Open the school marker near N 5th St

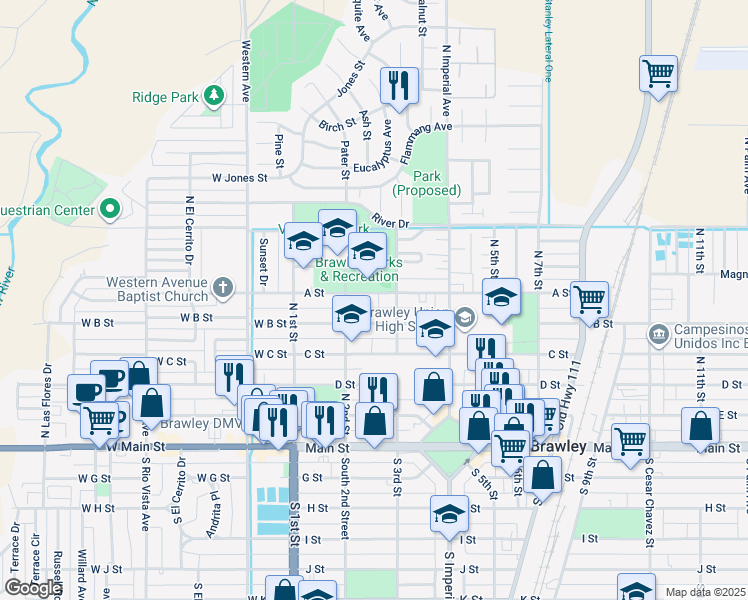pos(502,296)
